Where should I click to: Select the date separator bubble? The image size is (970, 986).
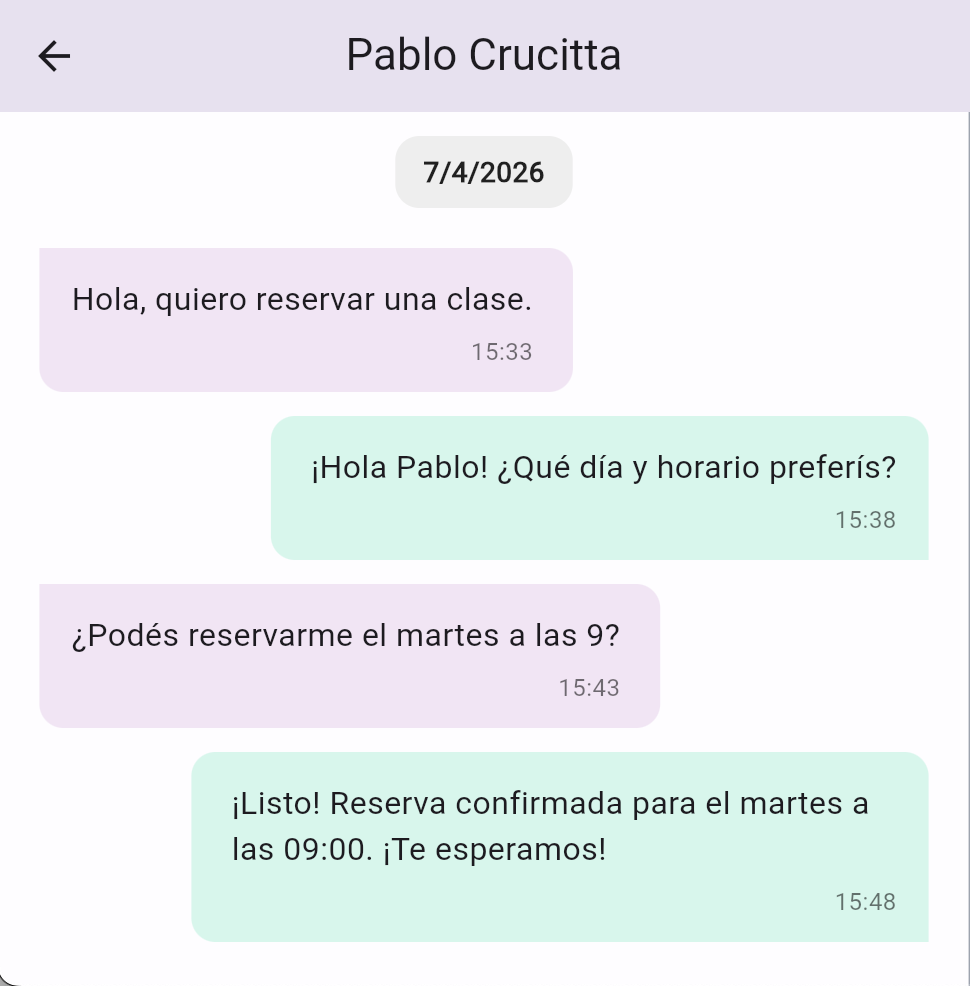pyautogui.click(x=483, y=171)
